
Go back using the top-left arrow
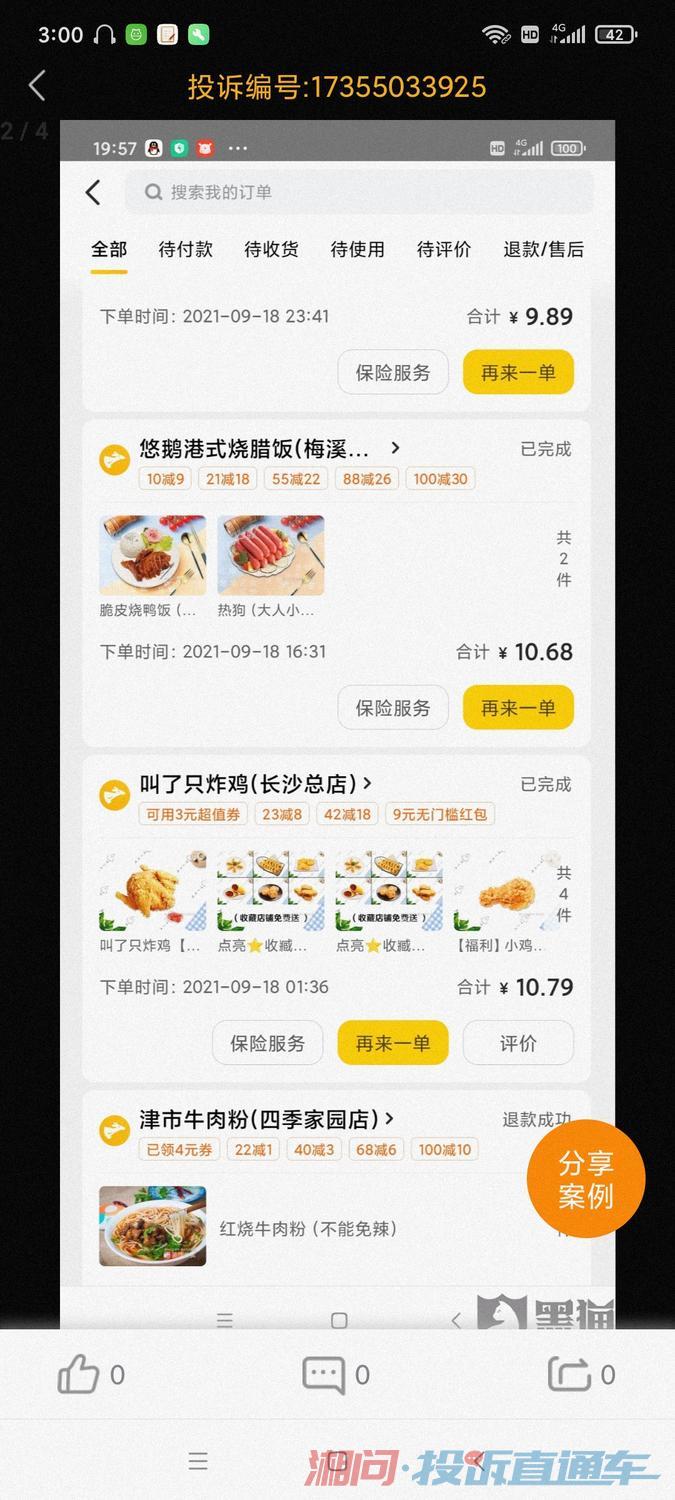[37, 86]
